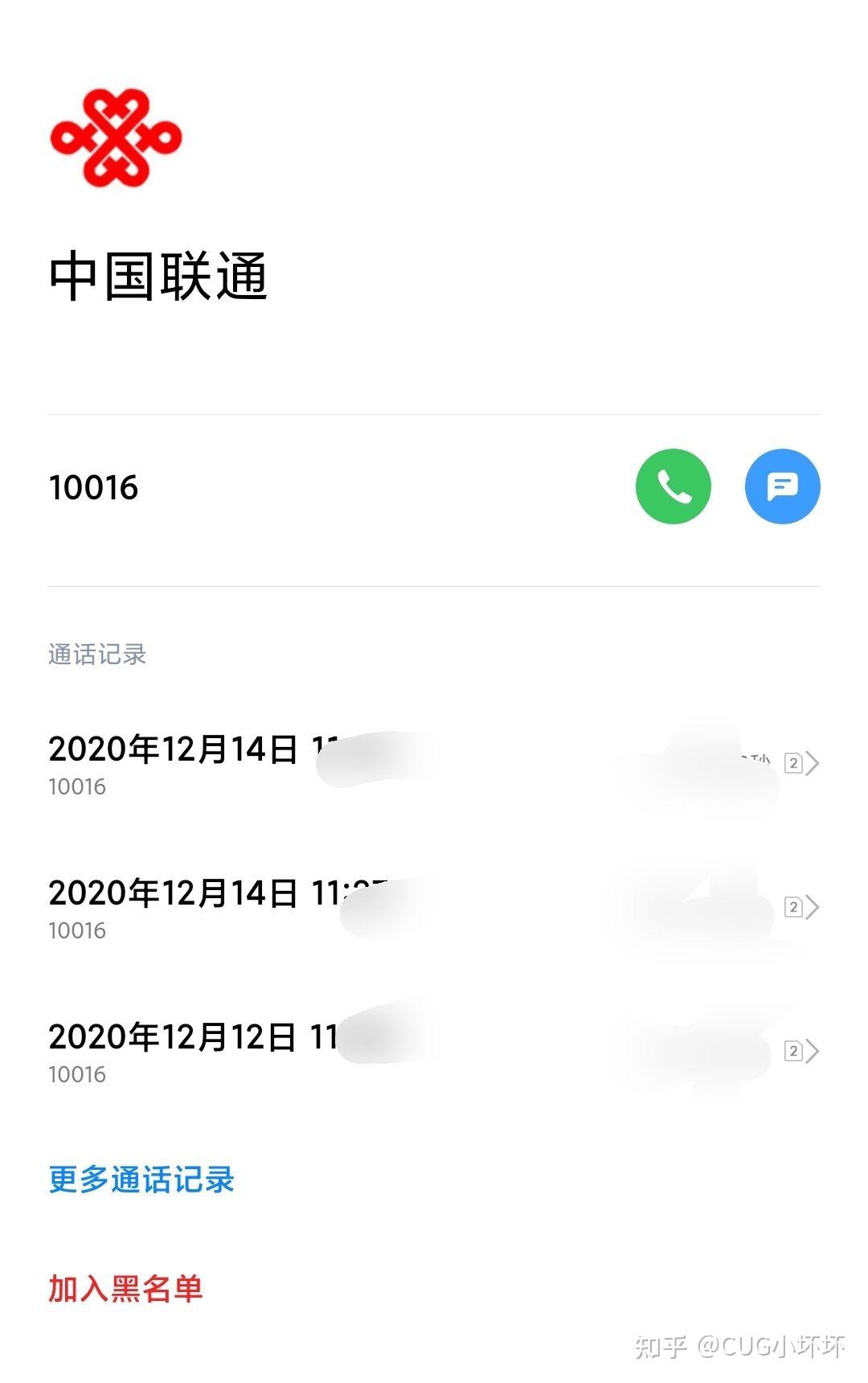868x1383 pixels.
Task: Open 更多通话记录 to view more call logs
Action: pyautogui.click(x=141, y=1180)
